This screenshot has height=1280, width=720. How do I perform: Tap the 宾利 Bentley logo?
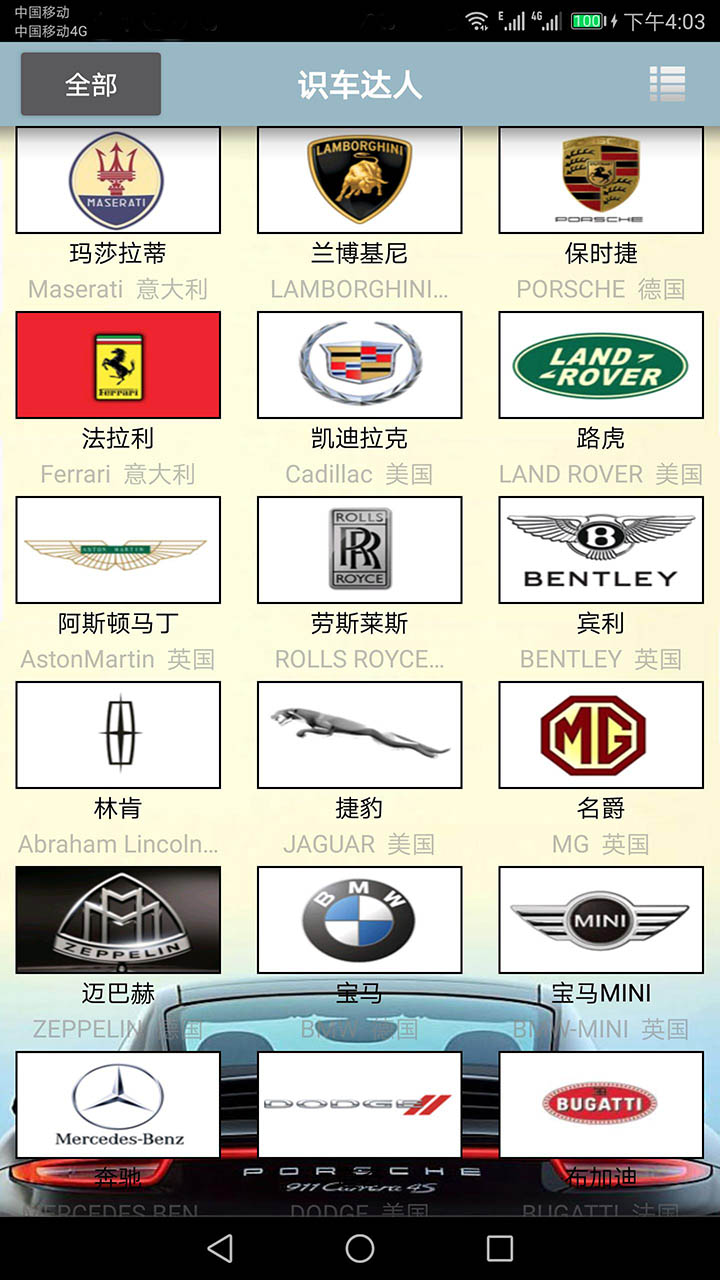(x=601, y=550)
